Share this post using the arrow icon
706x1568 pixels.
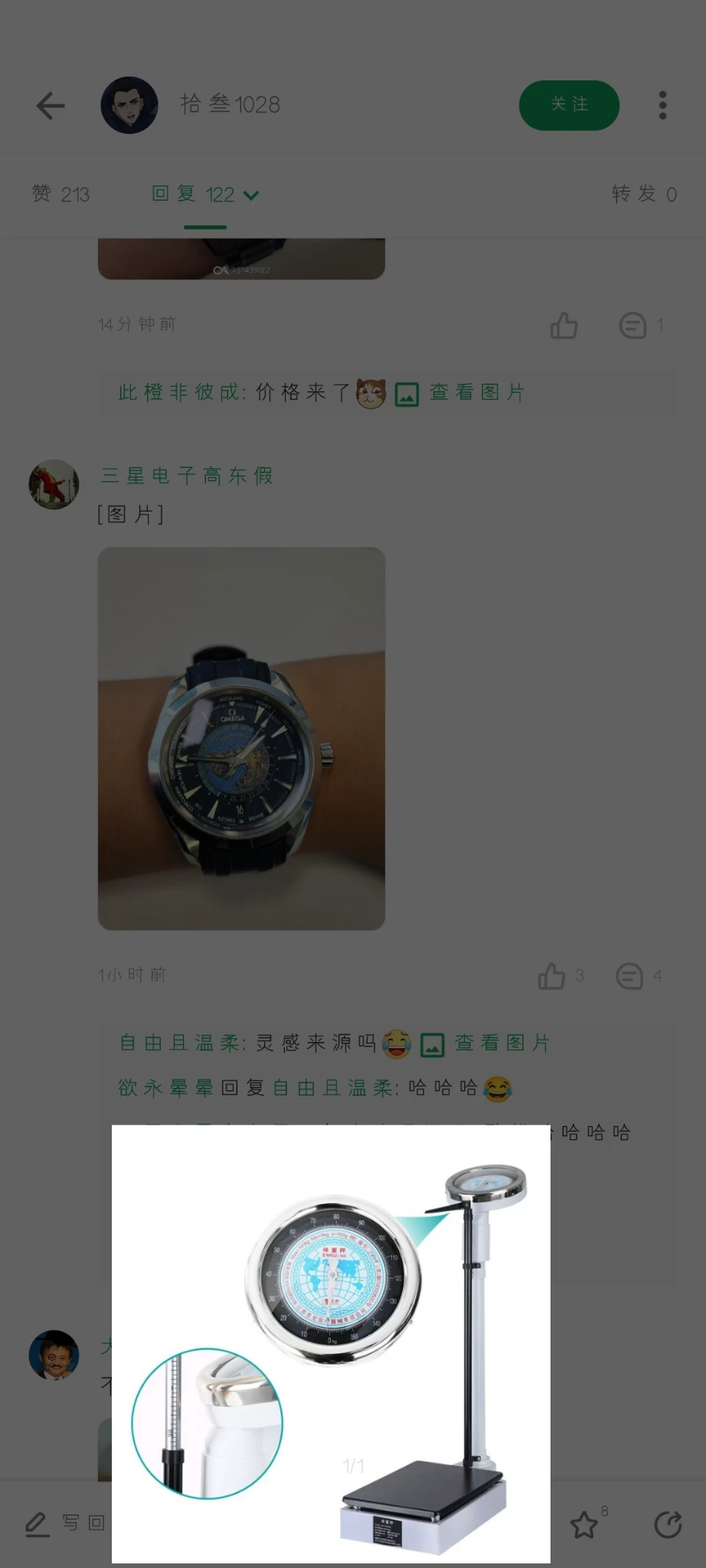pyautogui.click(x=668, y=1524)
